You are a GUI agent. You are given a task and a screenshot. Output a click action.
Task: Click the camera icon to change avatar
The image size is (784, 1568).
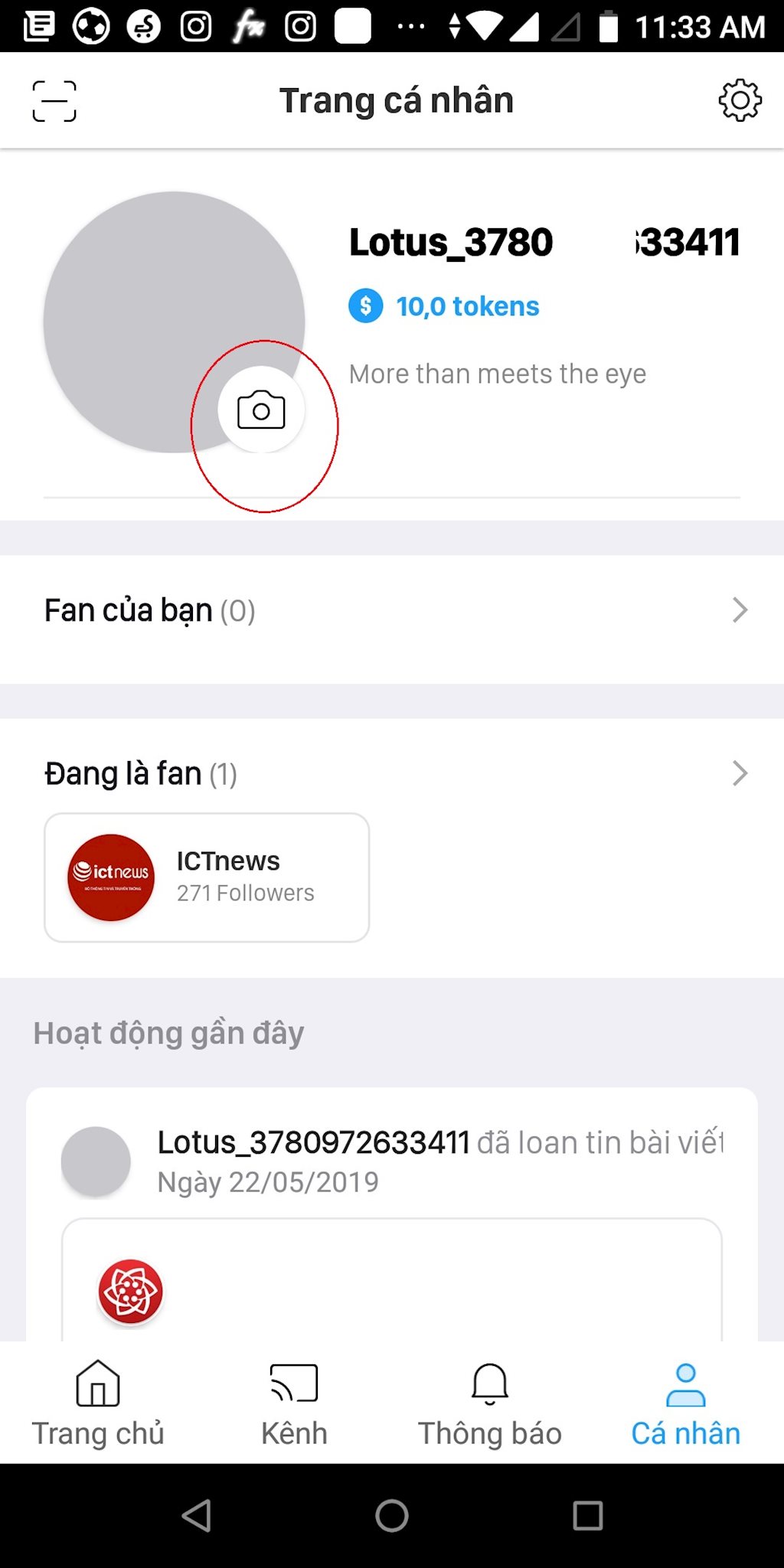pos(263,411)
